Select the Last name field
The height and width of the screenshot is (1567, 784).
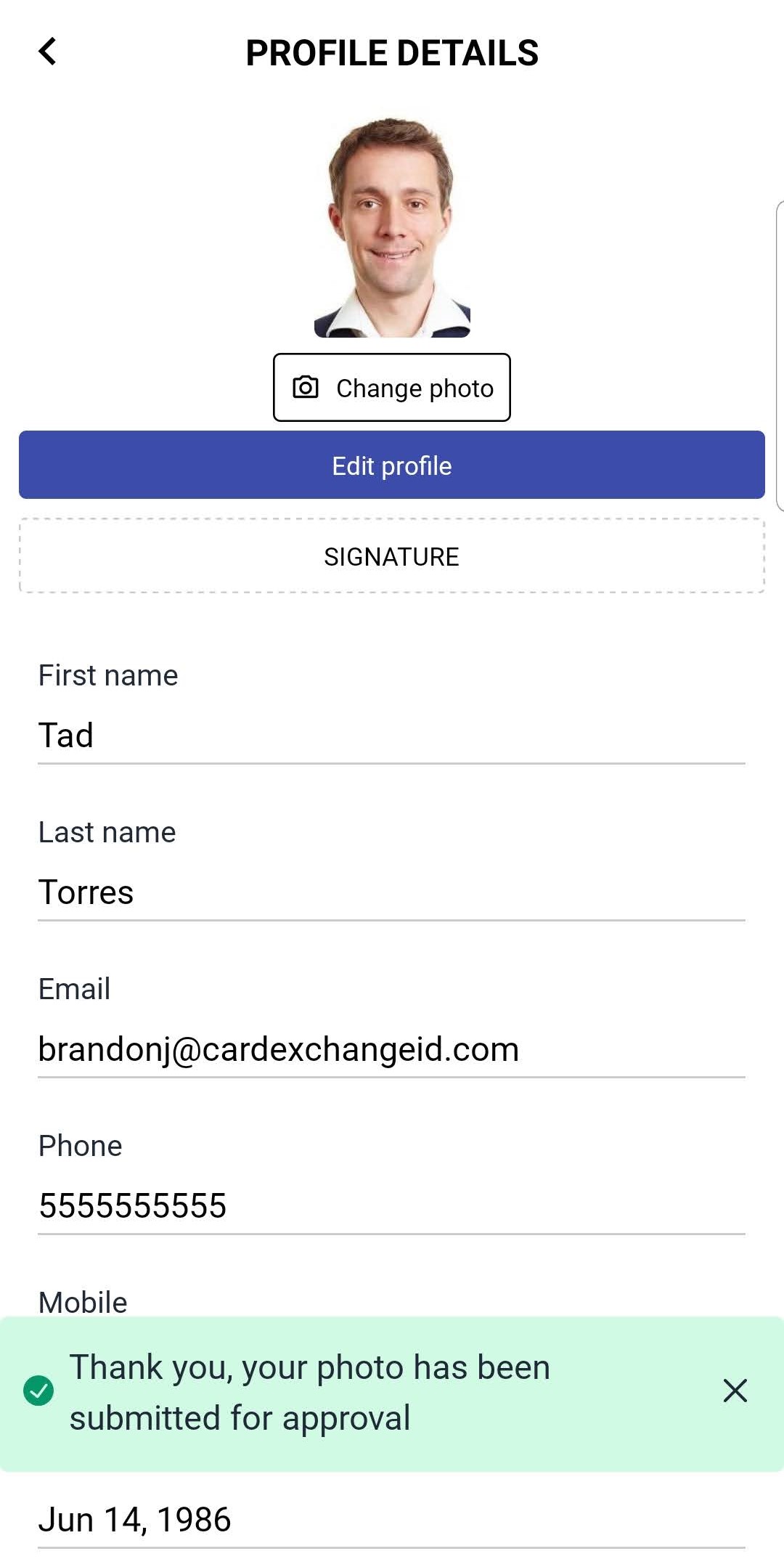(x=392, y=892)
